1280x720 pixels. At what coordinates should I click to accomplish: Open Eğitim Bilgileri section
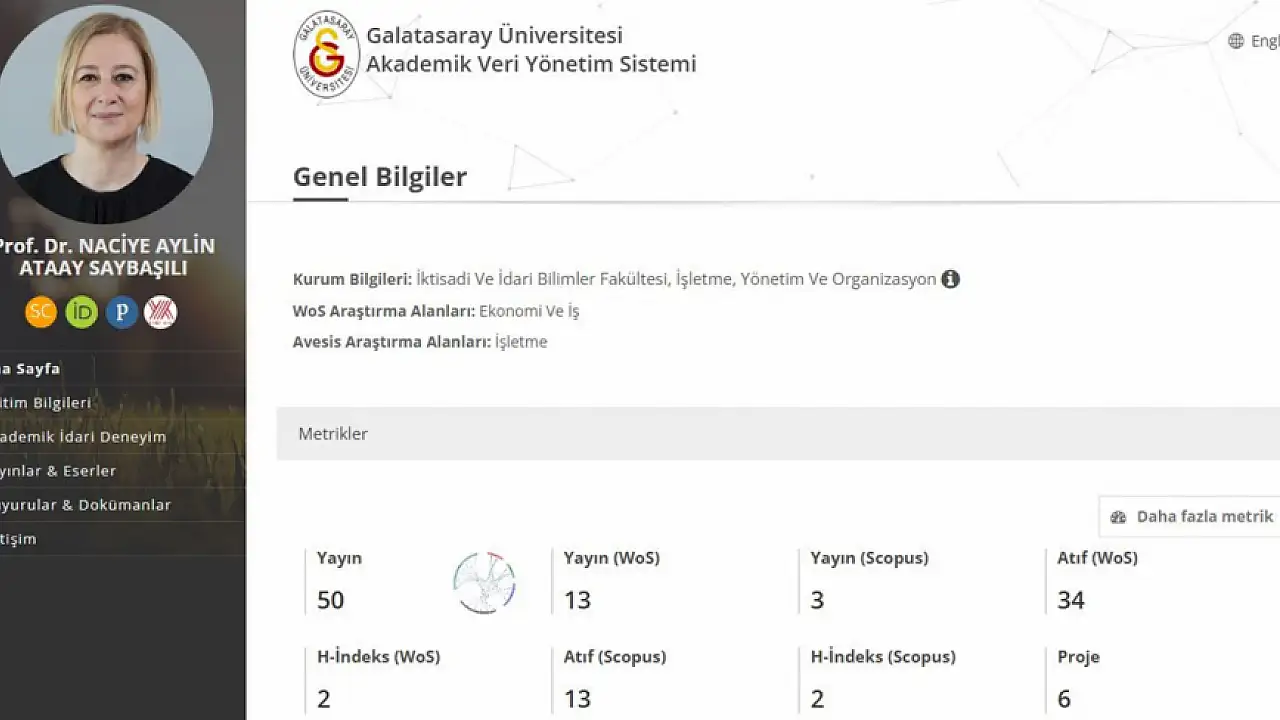point(45,402)
